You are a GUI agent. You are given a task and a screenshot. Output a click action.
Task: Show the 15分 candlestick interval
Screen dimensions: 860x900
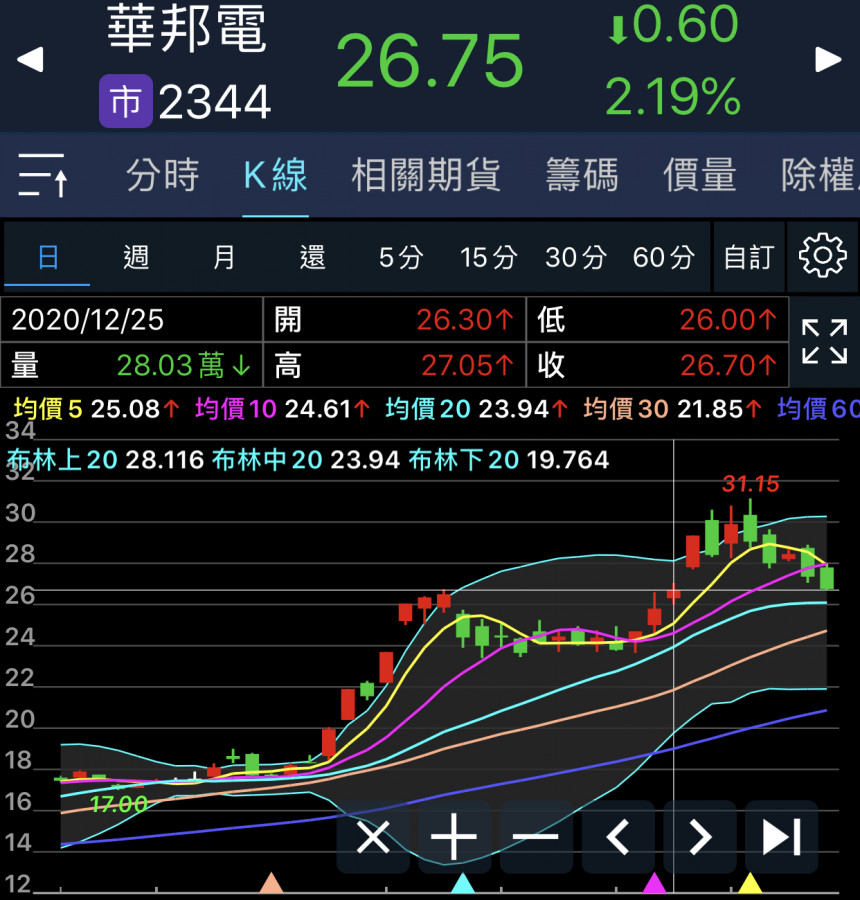coord(488,257)
